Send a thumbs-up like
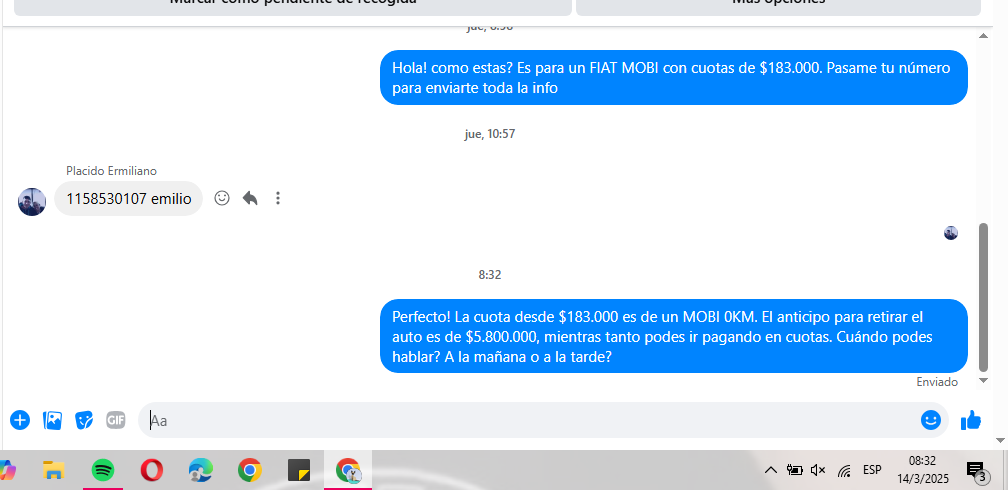This screenshot has height=490, width=1008. [970, 420]
